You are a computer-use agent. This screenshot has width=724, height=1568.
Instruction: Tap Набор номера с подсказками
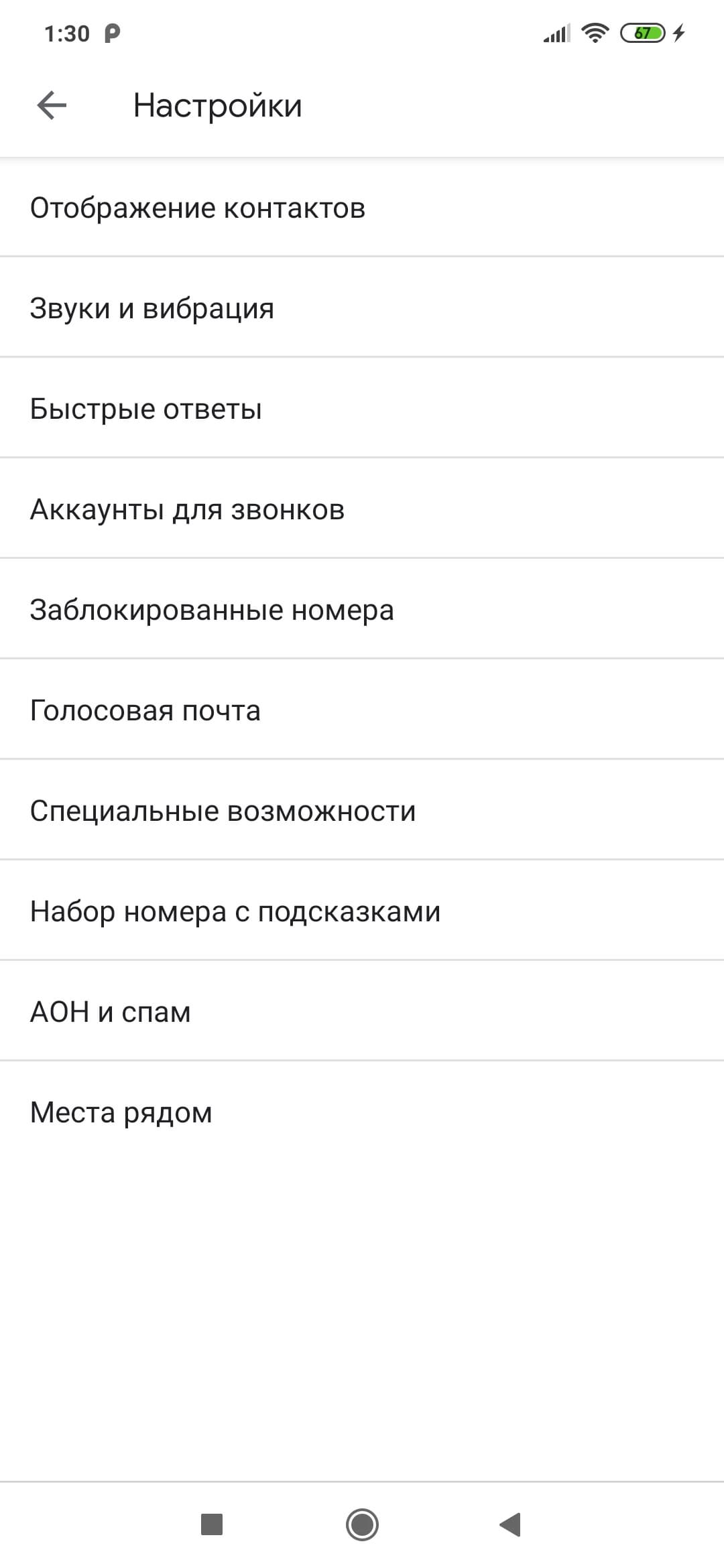(362, 910)
